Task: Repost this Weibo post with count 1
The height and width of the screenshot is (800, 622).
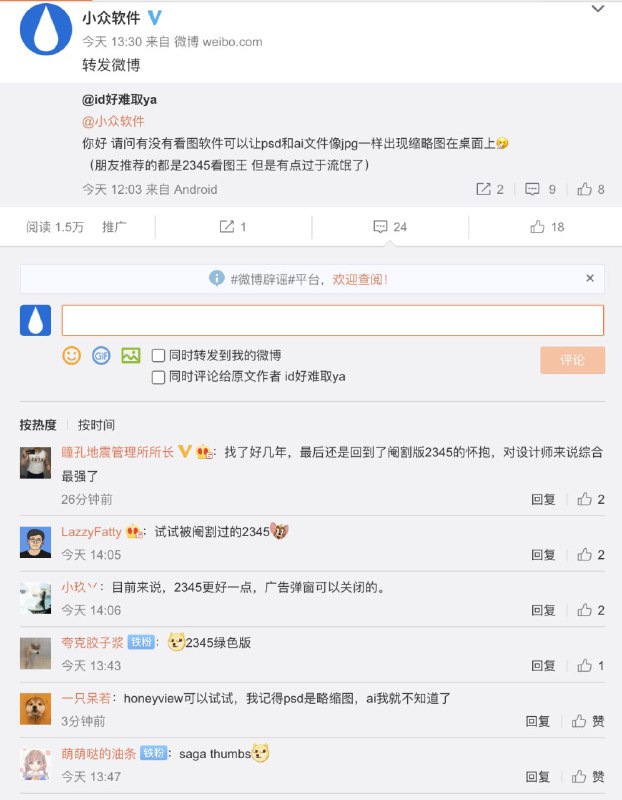Action: click(233, 227)
